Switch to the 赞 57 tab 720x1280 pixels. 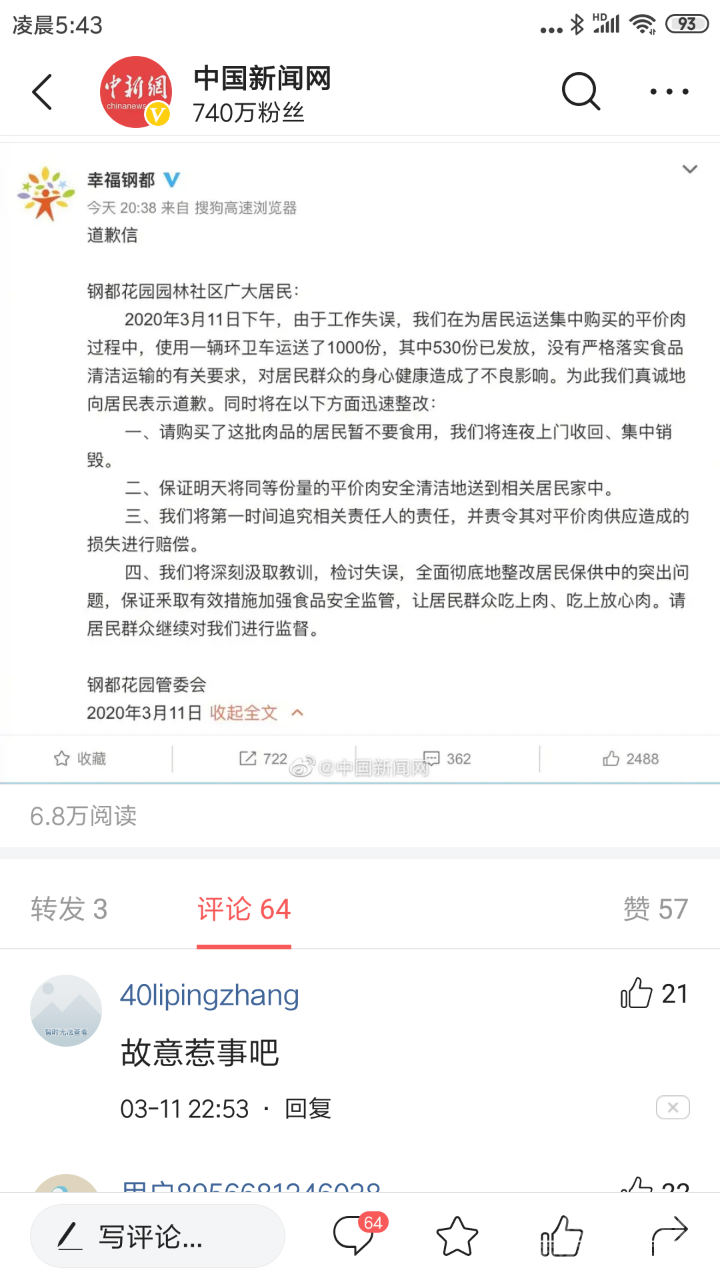[x=655, y=908]
